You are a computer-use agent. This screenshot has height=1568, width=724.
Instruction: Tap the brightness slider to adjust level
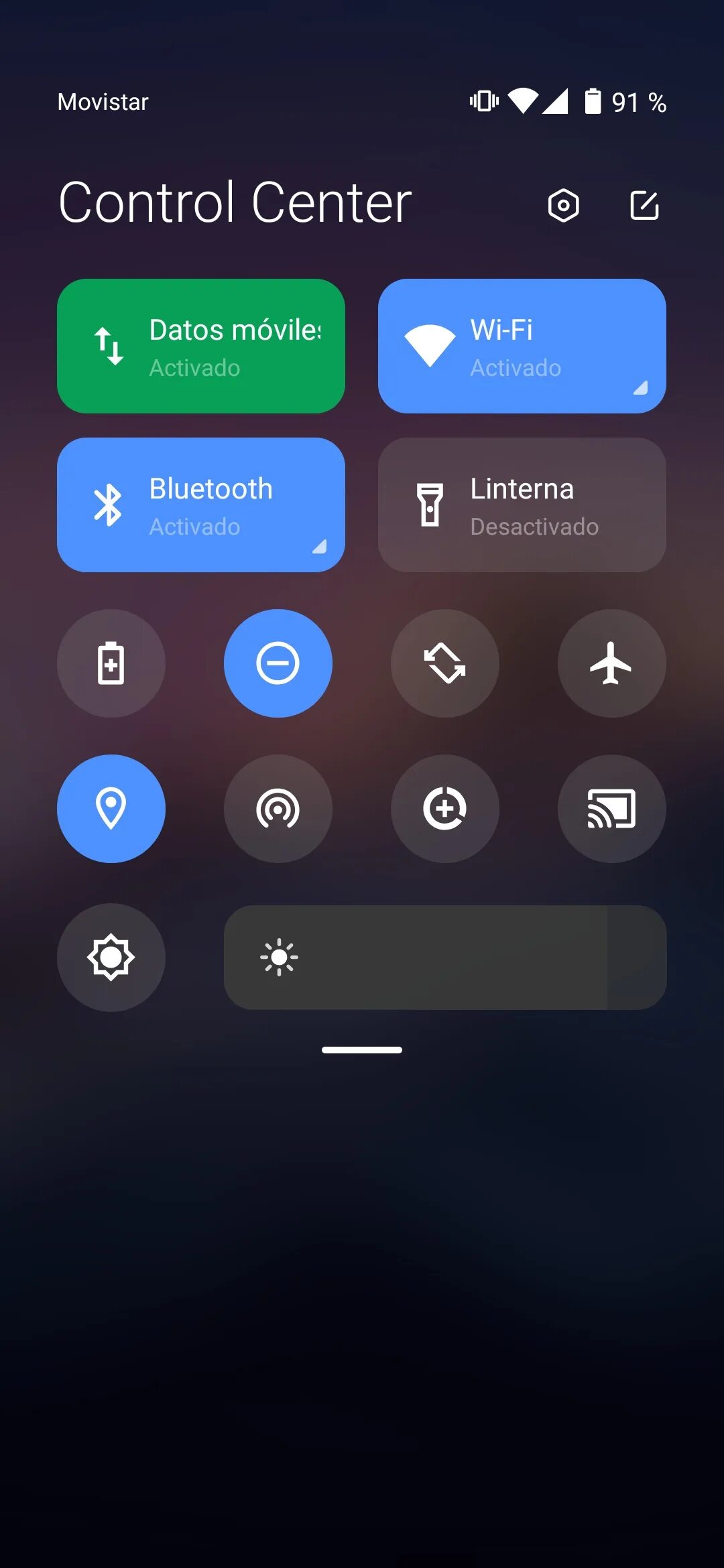[445, 958]
